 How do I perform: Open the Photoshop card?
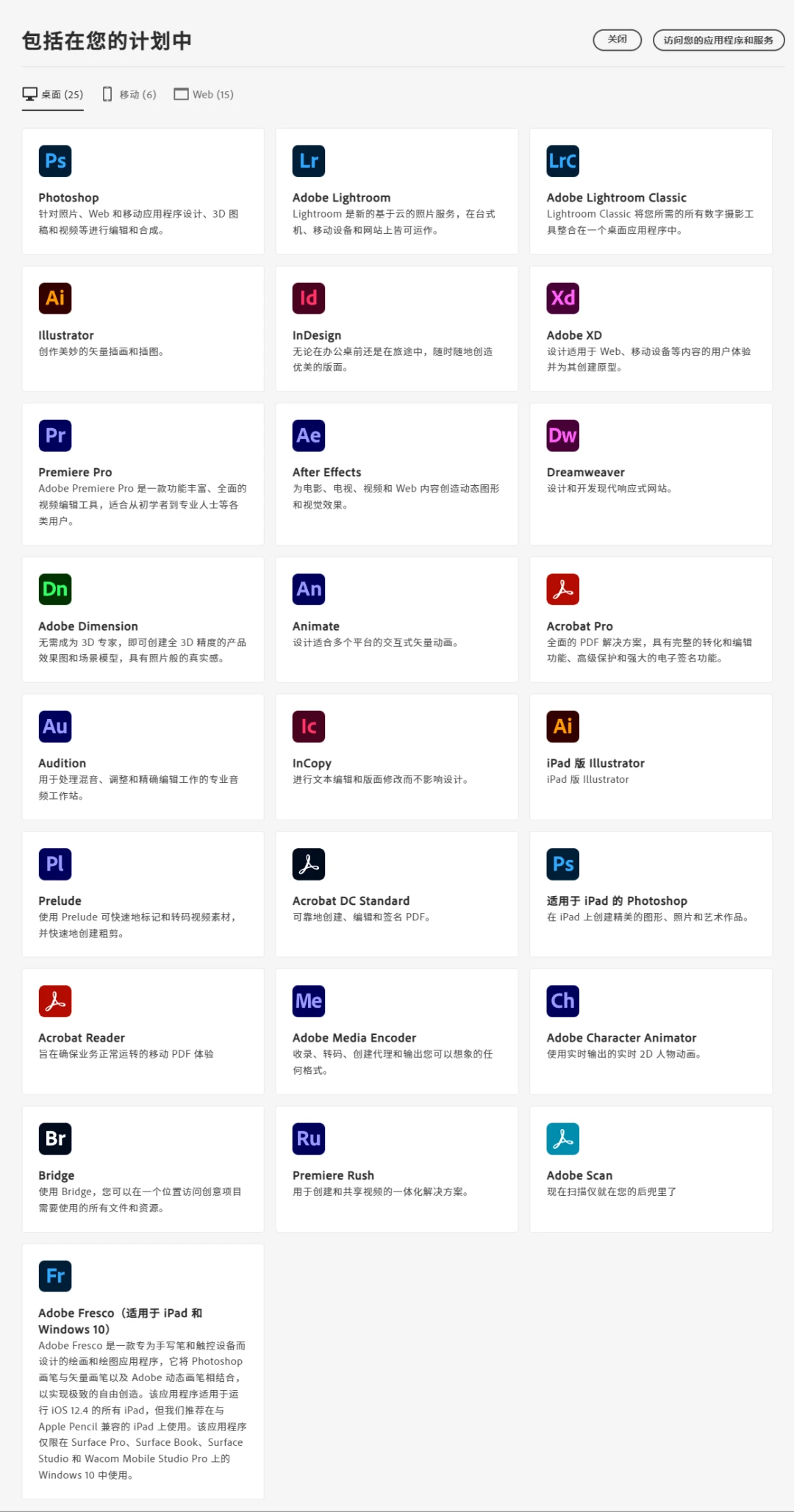143,191
